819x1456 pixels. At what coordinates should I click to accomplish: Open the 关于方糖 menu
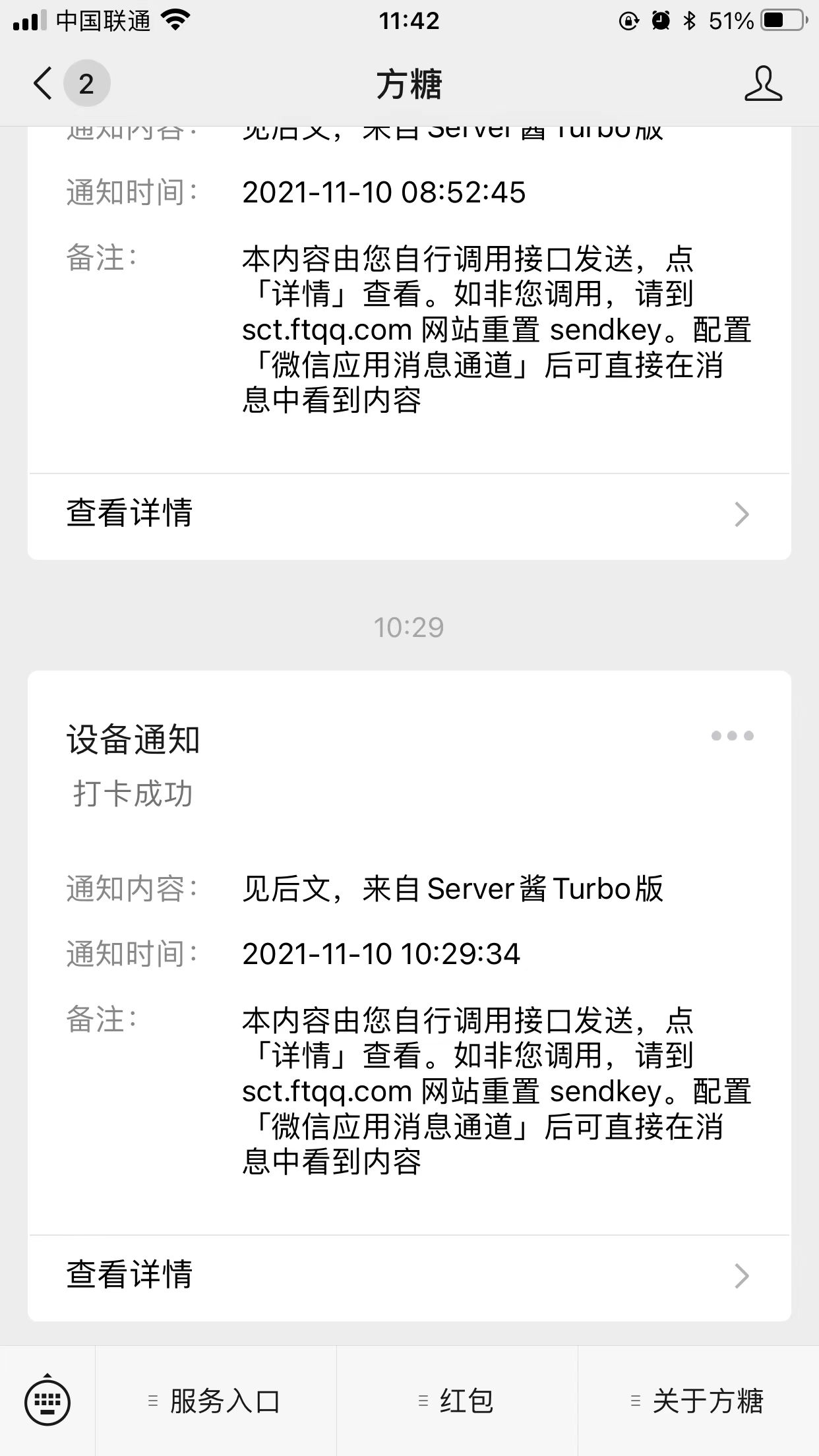click(x=698, y=1401)
